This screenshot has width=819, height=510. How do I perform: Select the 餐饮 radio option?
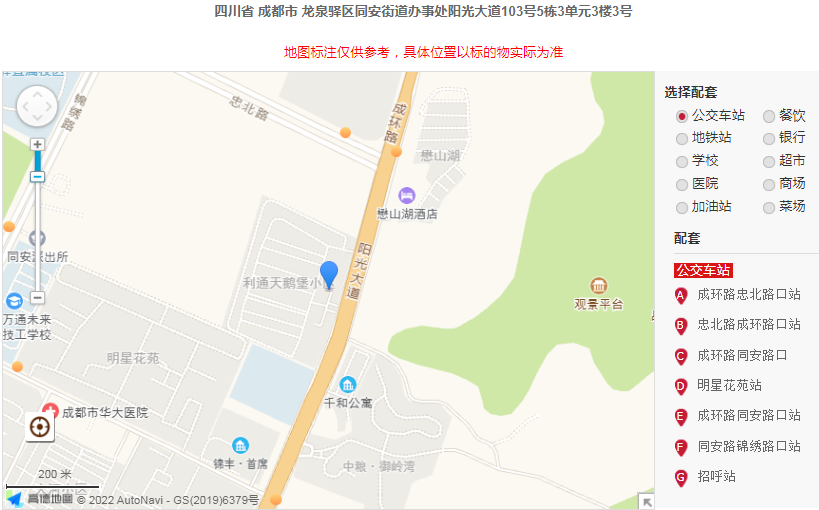(x=769, y=116)
